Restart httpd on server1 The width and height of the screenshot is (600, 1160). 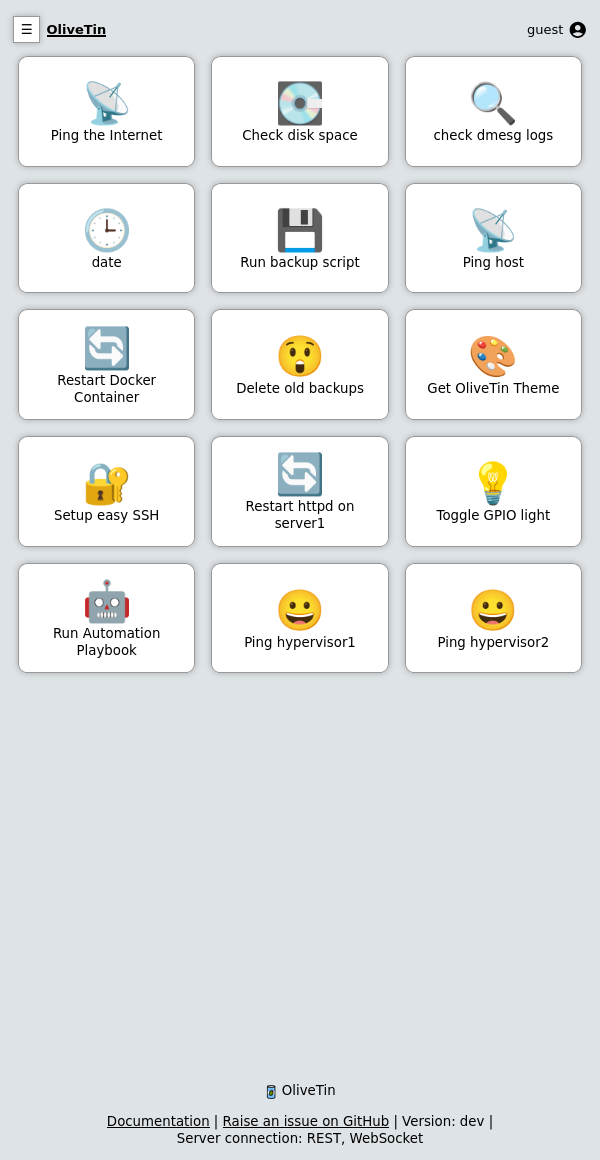click(299, 491)
